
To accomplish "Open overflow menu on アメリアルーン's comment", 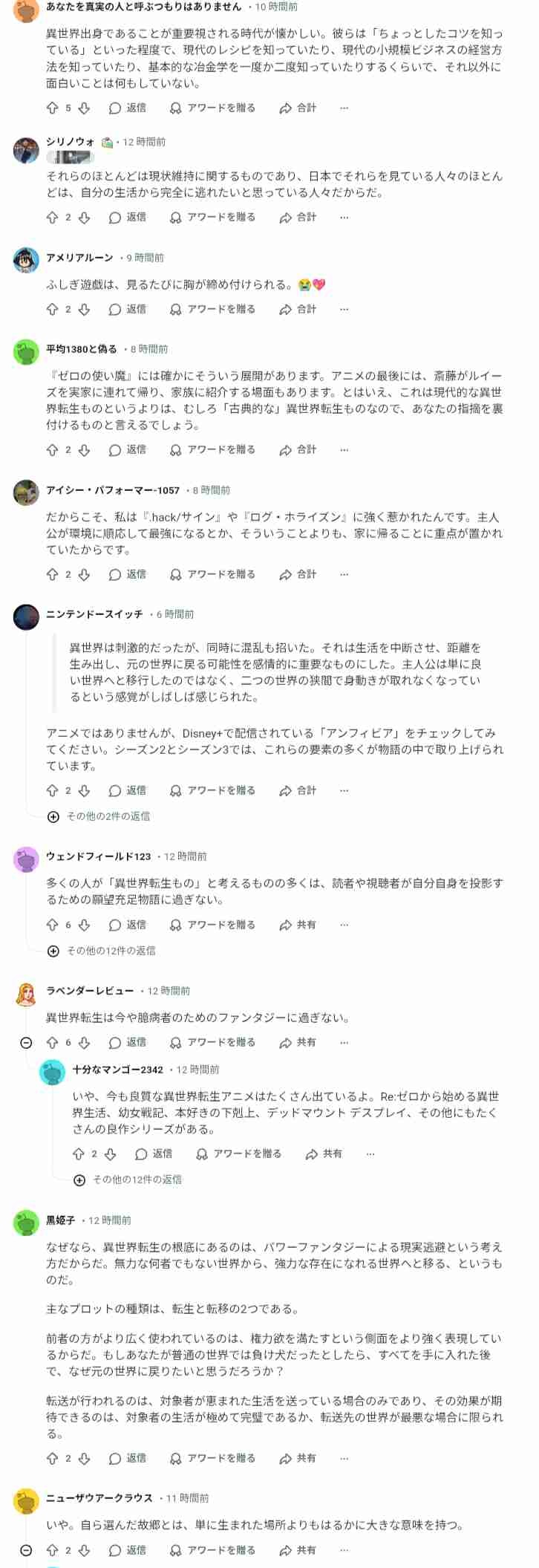I will point(344,309).
